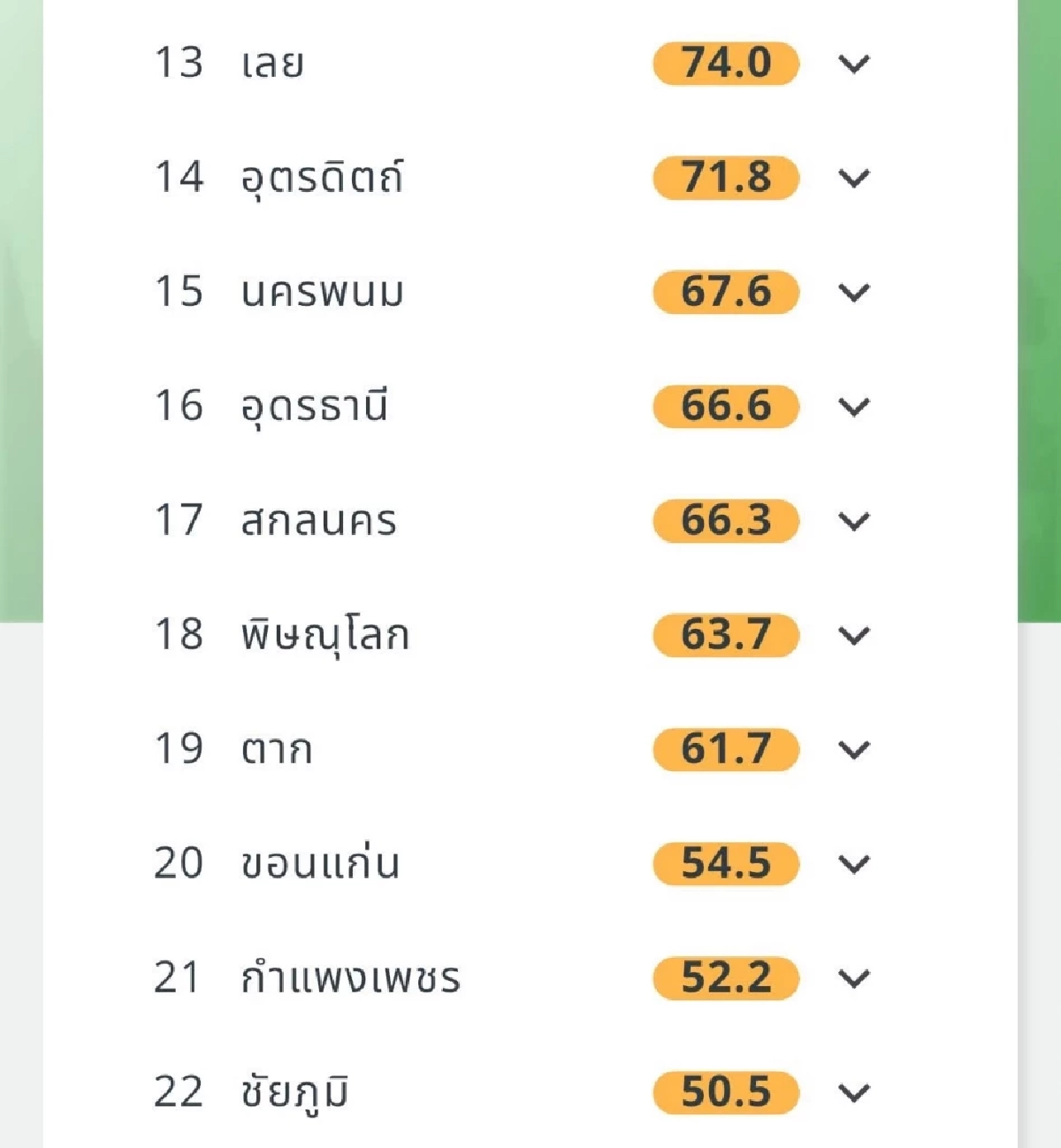Expand the details for เลย rank 13
The height and width of the screenshot is (1148, 1061).
(851, 65)
